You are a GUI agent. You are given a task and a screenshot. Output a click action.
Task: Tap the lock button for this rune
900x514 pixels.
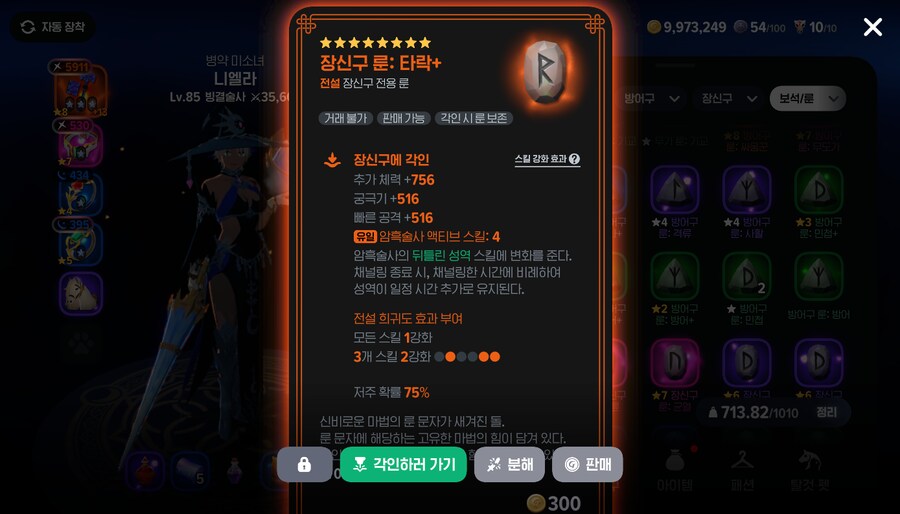click(303, 464)
